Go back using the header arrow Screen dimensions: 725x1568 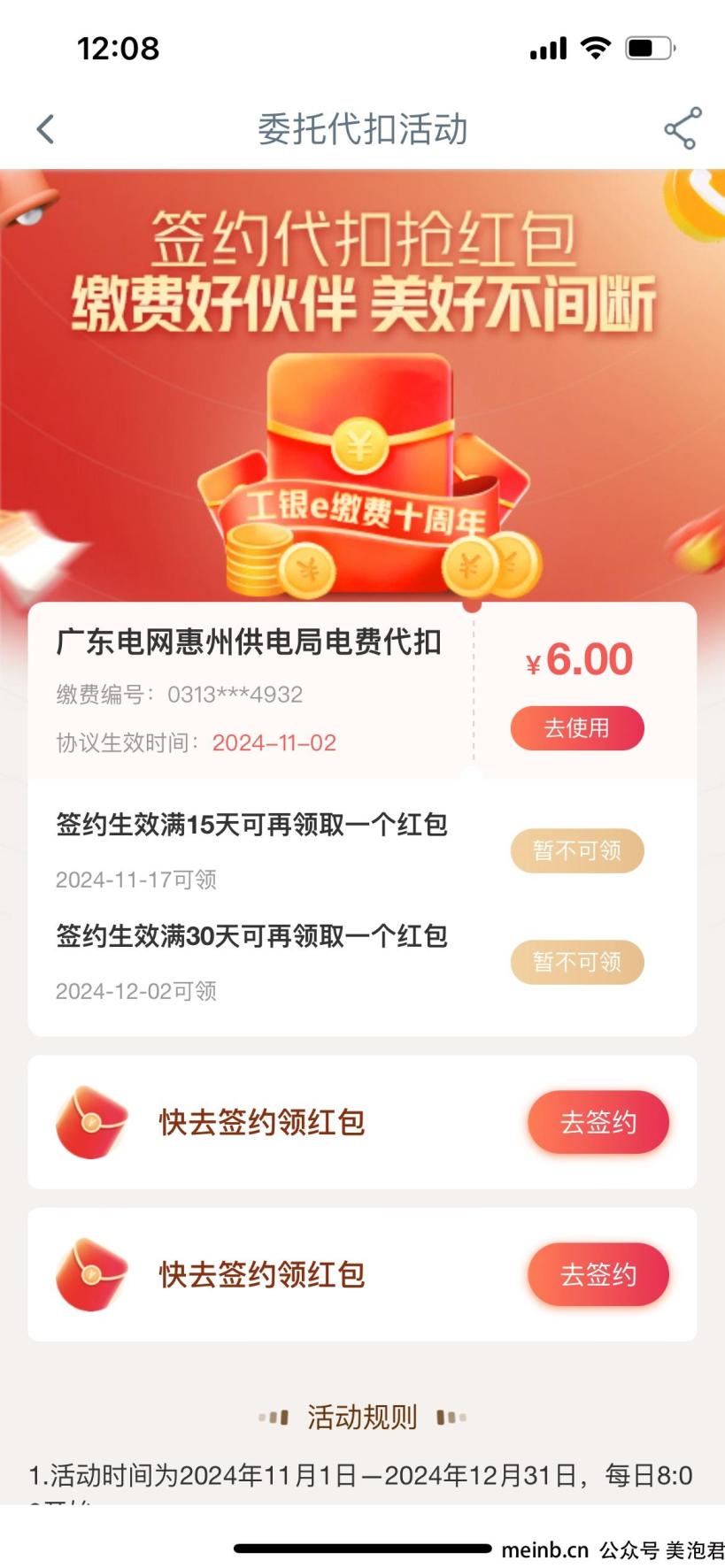(46, 129)
